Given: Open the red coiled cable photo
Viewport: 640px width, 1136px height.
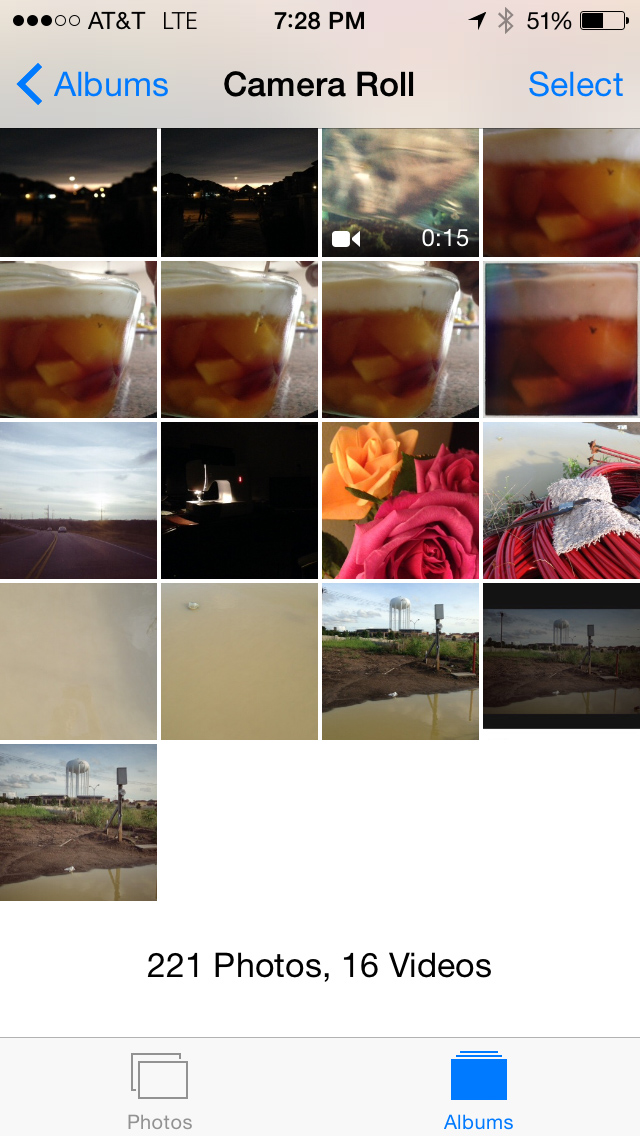Looking at the screenshot, I should pos(561,500).
